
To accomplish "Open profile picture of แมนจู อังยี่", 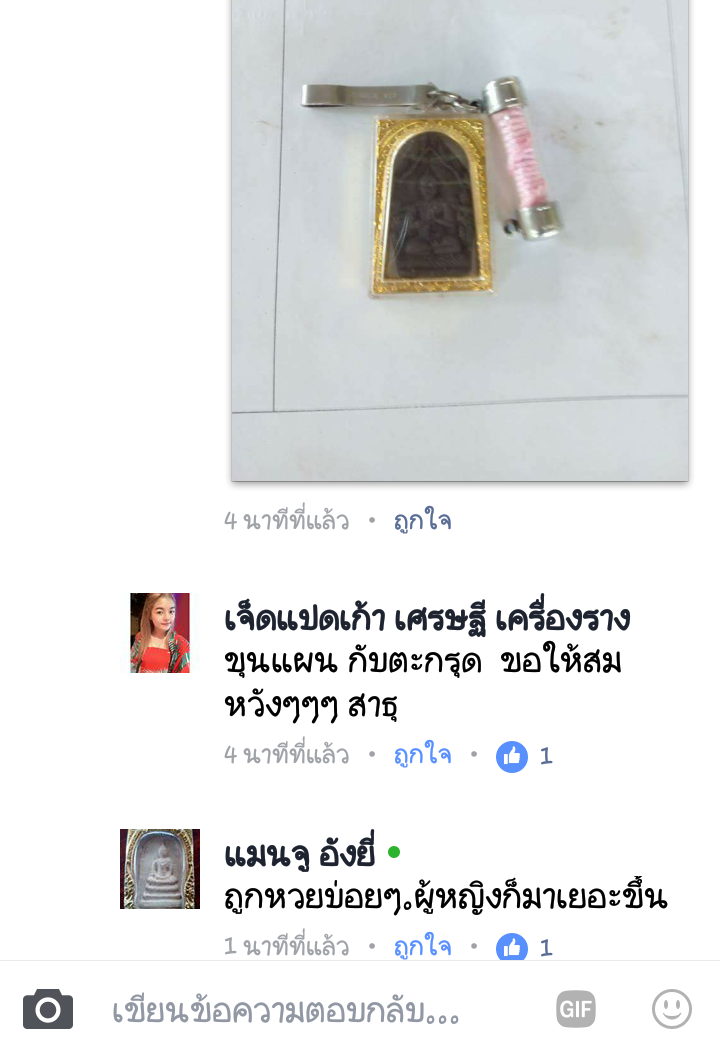I will (x=158, y=868).
